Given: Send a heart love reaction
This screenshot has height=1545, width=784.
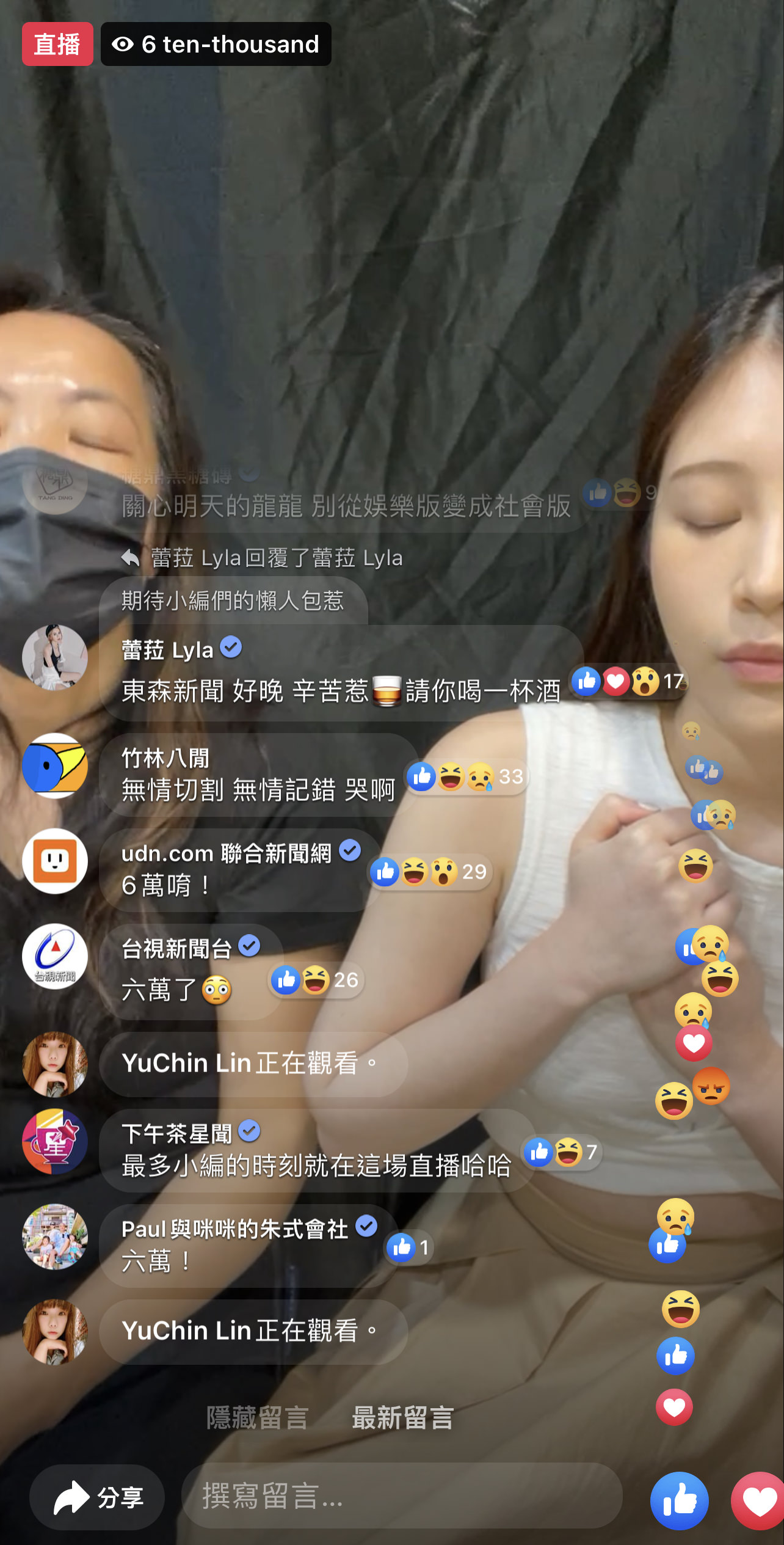Looking at the screenshot, I should pyautogui.click(x=760, y=1500).
